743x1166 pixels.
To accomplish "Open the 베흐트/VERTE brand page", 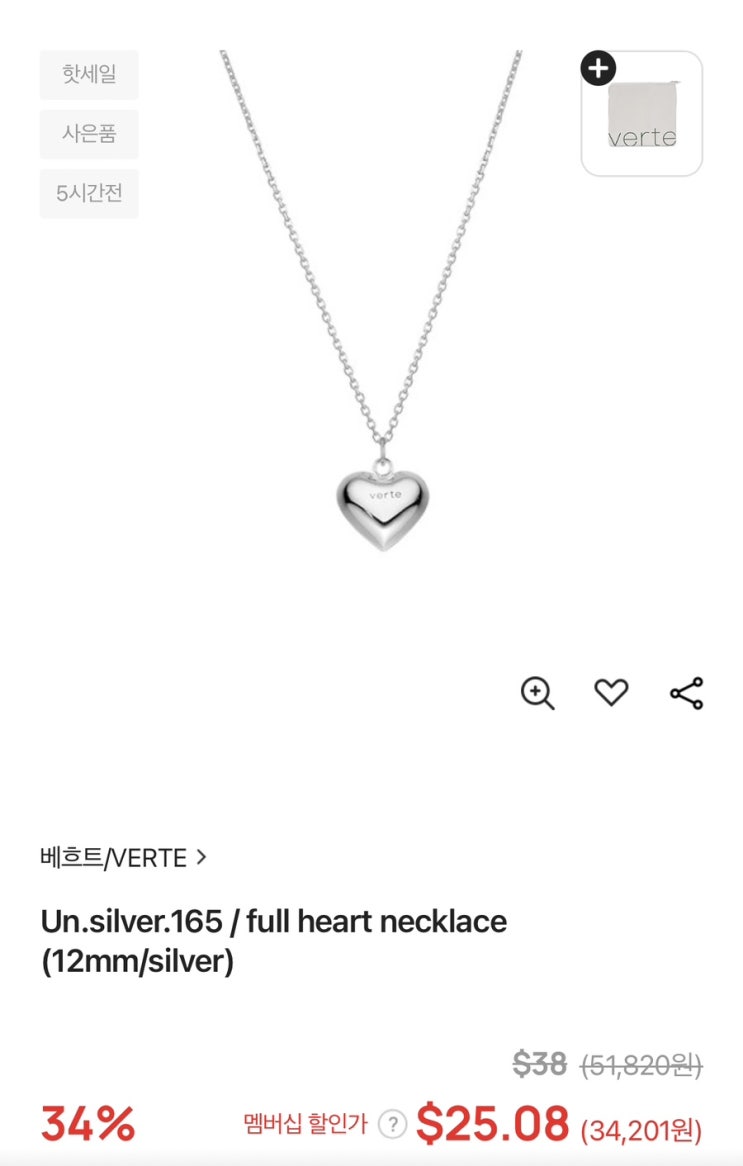I will tap(123, 857).
